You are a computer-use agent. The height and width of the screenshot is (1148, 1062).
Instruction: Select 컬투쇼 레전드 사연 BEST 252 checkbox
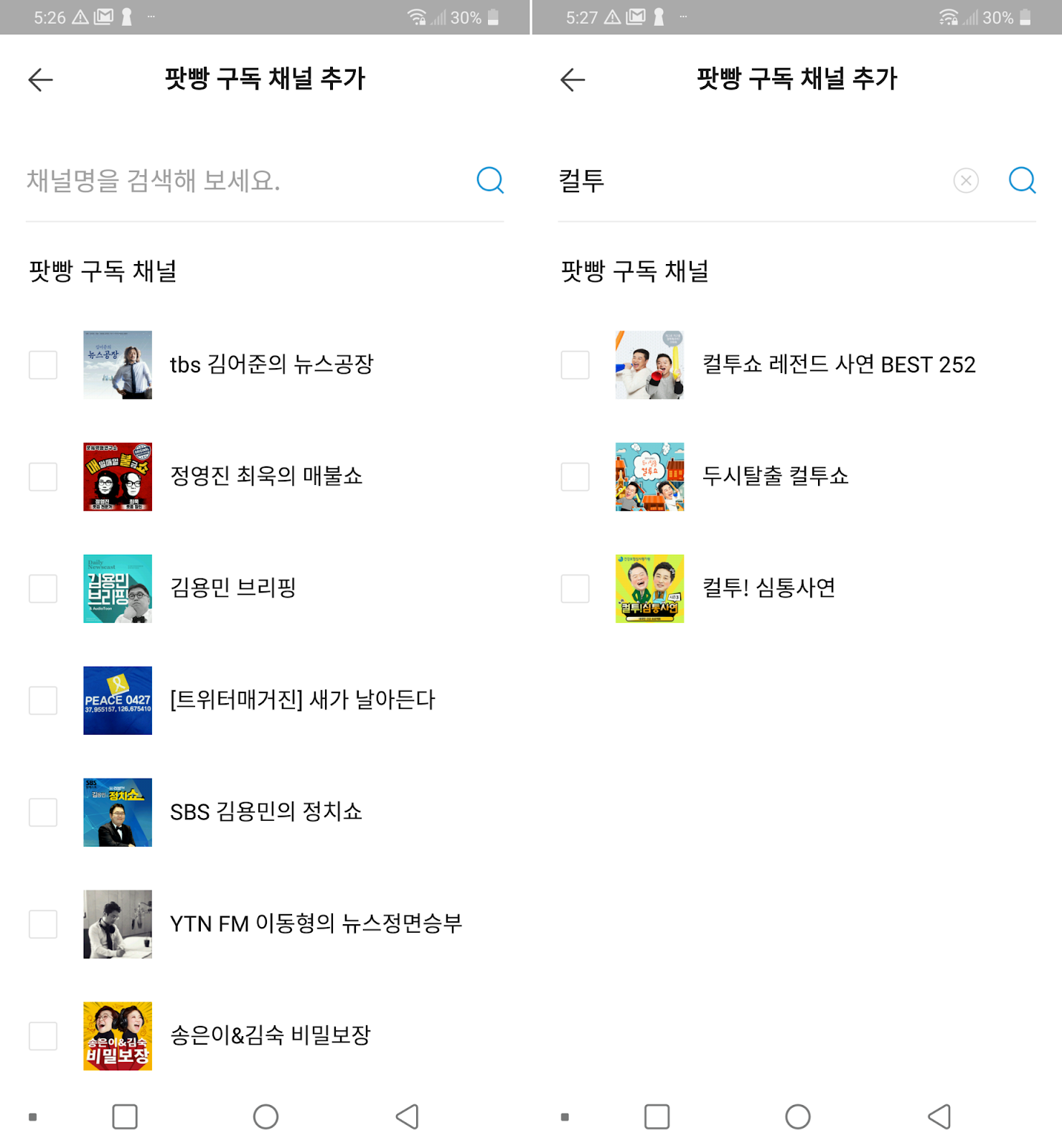(575, 364)
